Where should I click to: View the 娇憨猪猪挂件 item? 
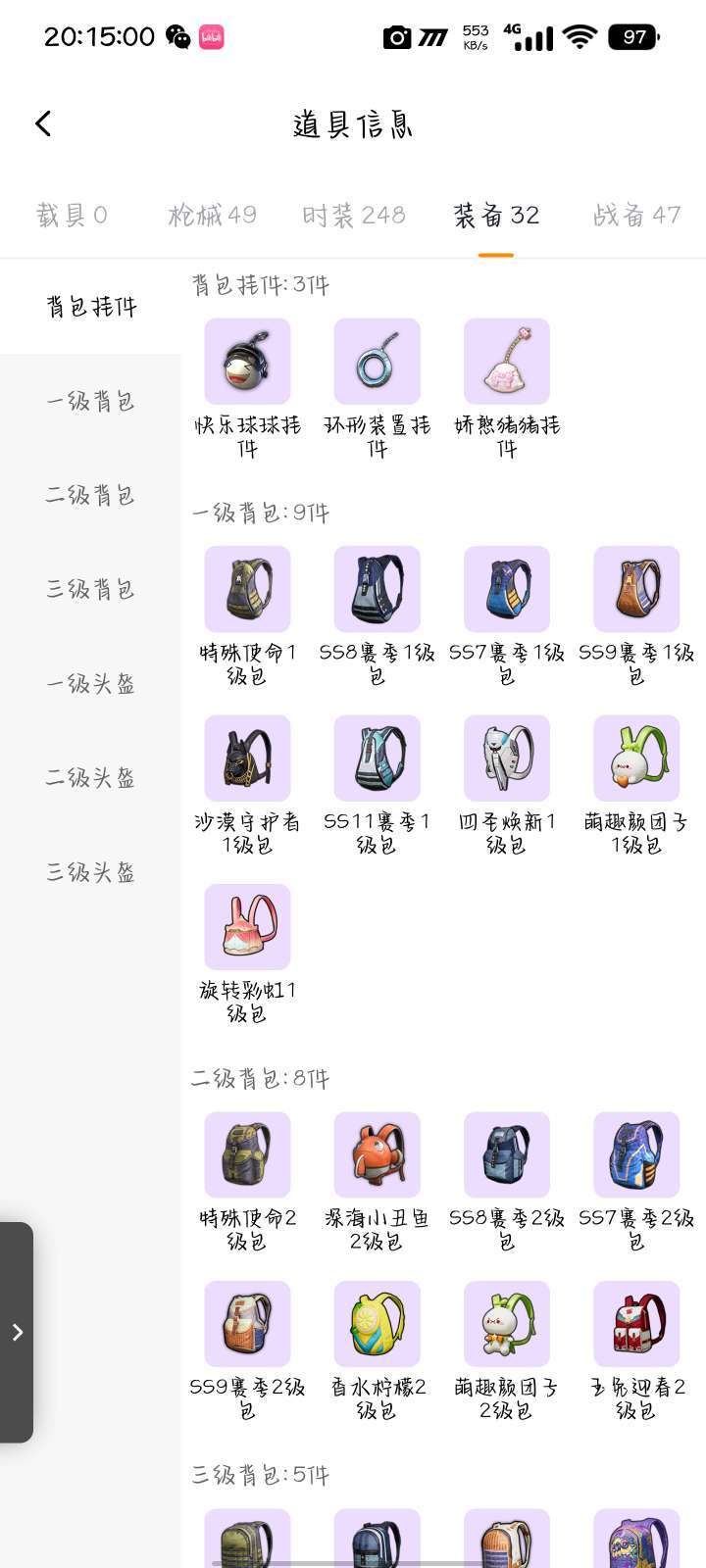[x=506, y=362]
